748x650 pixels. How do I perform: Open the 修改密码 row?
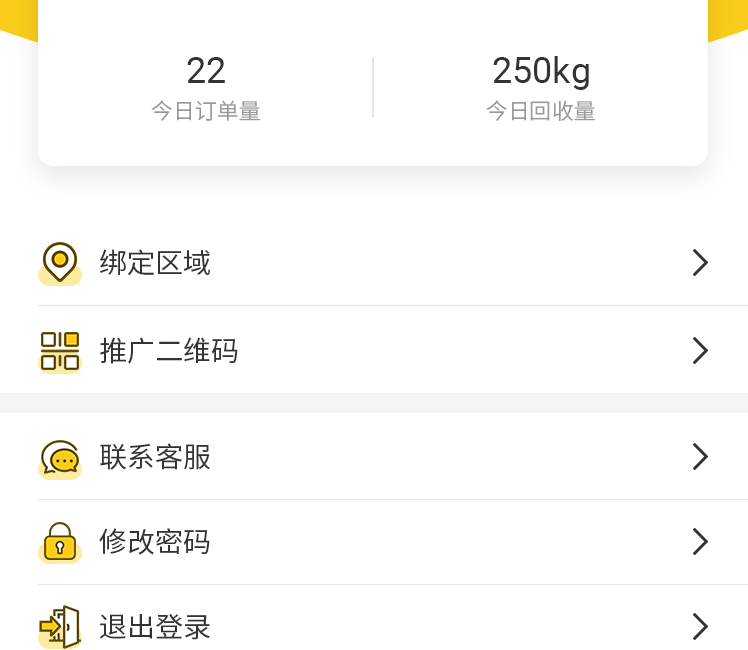[x=373, y=542]
